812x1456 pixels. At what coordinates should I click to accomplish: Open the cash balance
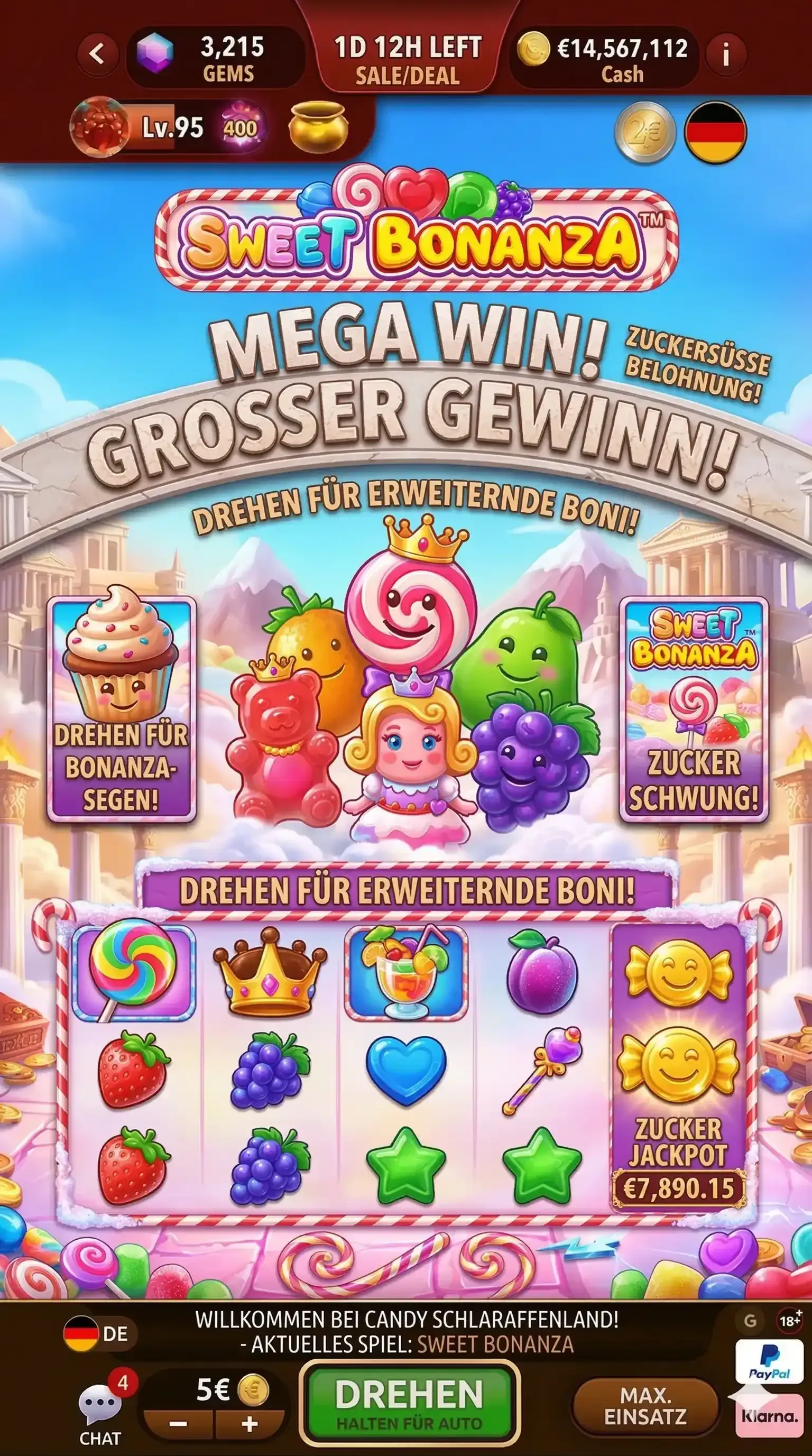pyautogui.click(x=605, y=57)
